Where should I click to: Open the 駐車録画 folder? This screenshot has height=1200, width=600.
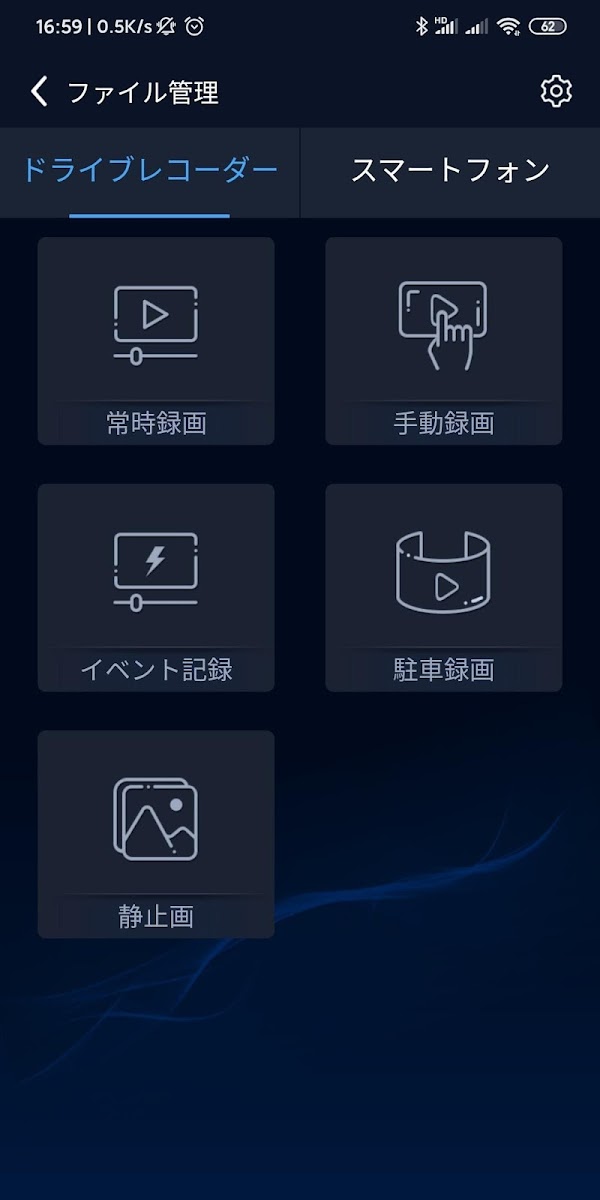click(443, 588)
